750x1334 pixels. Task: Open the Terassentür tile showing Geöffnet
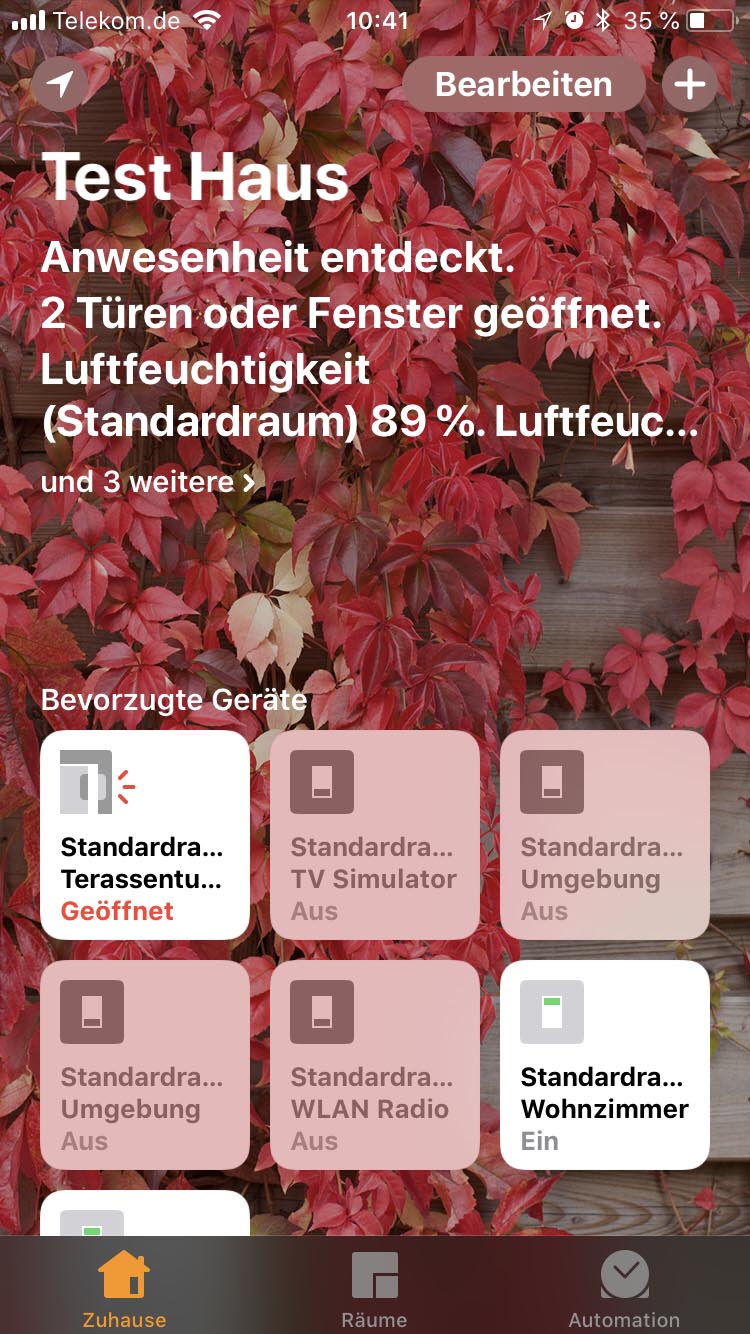coord(145,835)
